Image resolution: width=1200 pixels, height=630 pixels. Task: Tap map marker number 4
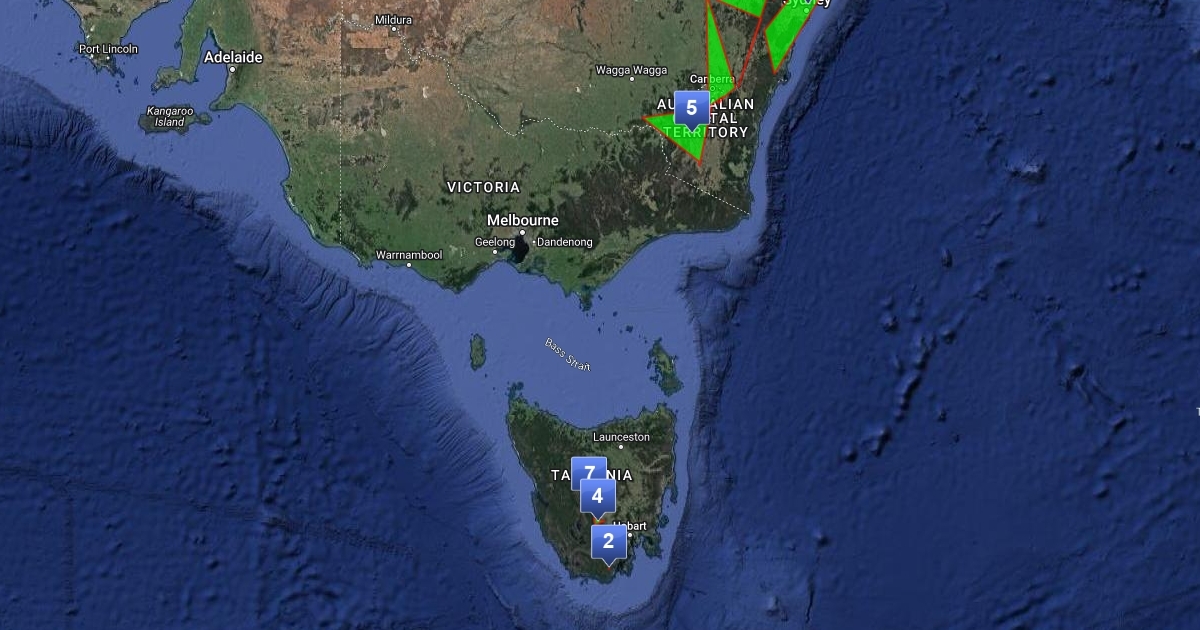click(x=598, y=495)
